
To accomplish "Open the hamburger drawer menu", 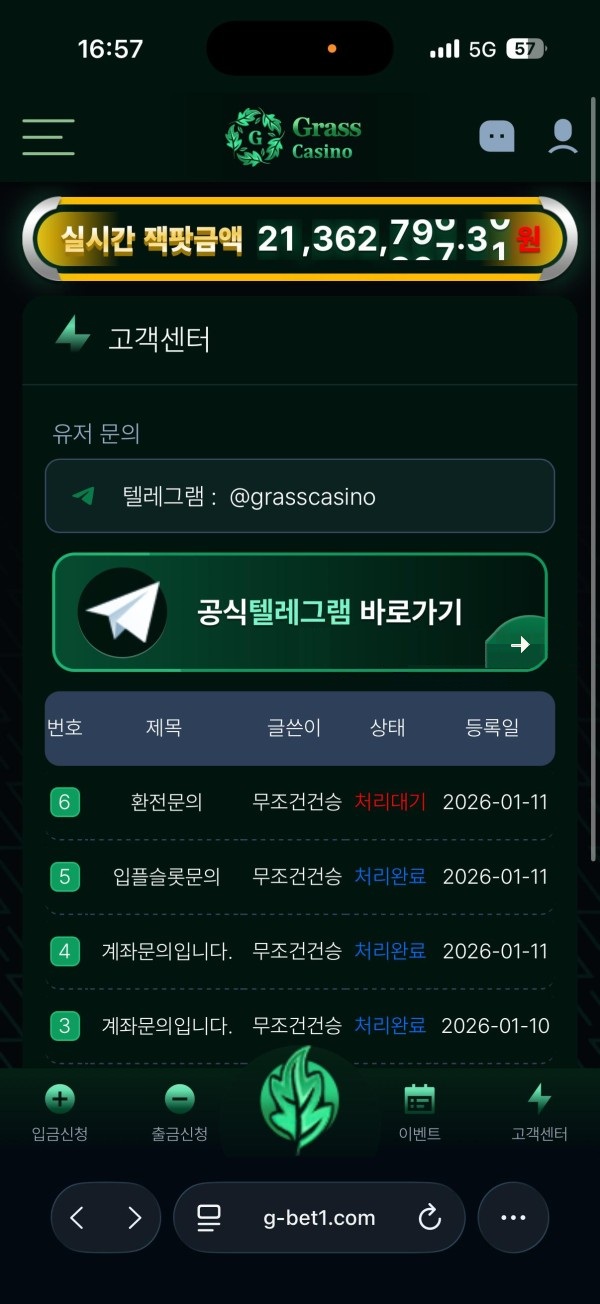I will [48, 137].
